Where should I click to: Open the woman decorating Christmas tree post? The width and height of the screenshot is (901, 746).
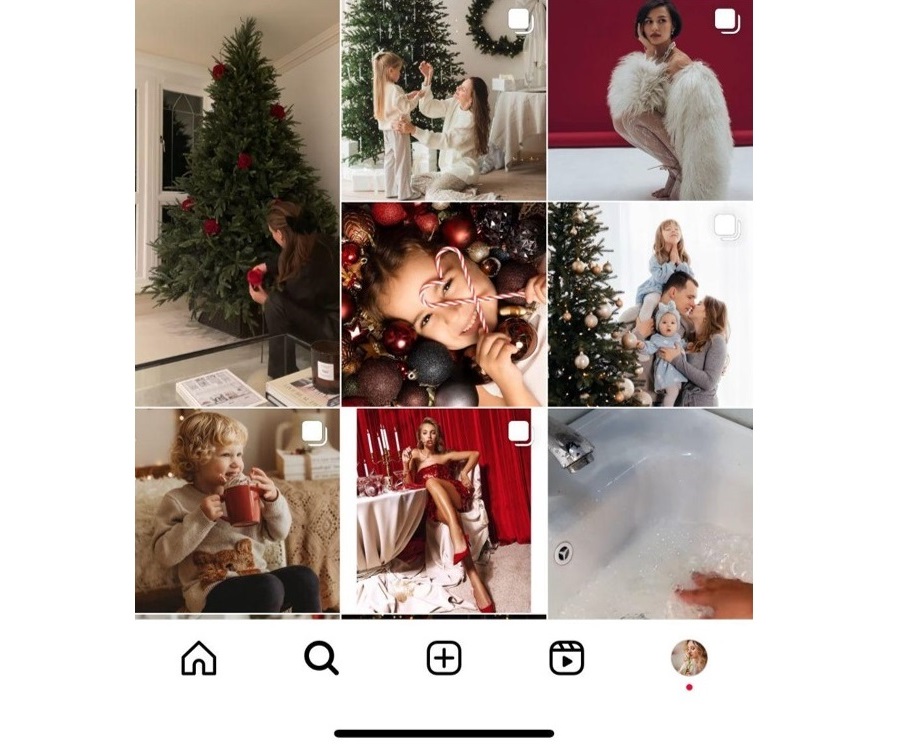(x=237, y=203)
